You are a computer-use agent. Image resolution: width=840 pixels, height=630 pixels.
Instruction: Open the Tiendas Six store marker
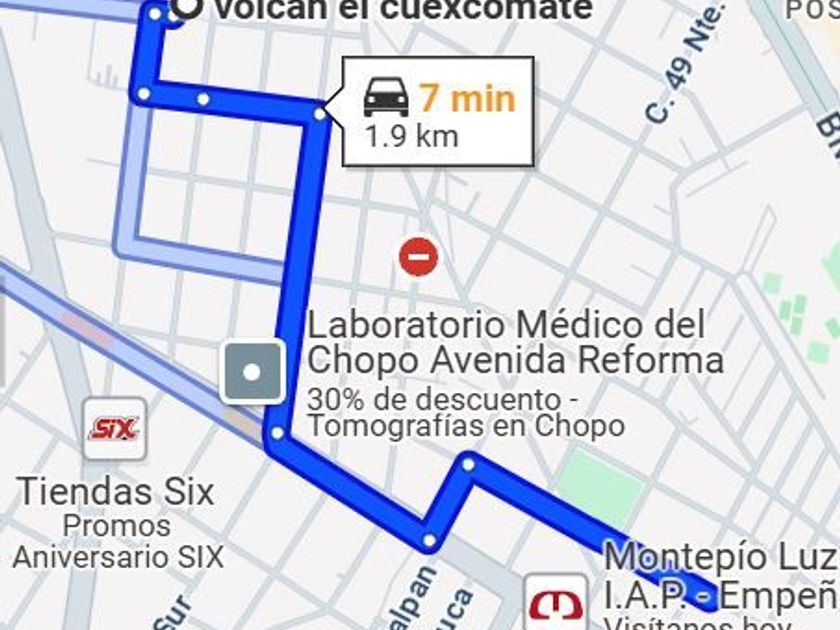(x=114, y=430)
